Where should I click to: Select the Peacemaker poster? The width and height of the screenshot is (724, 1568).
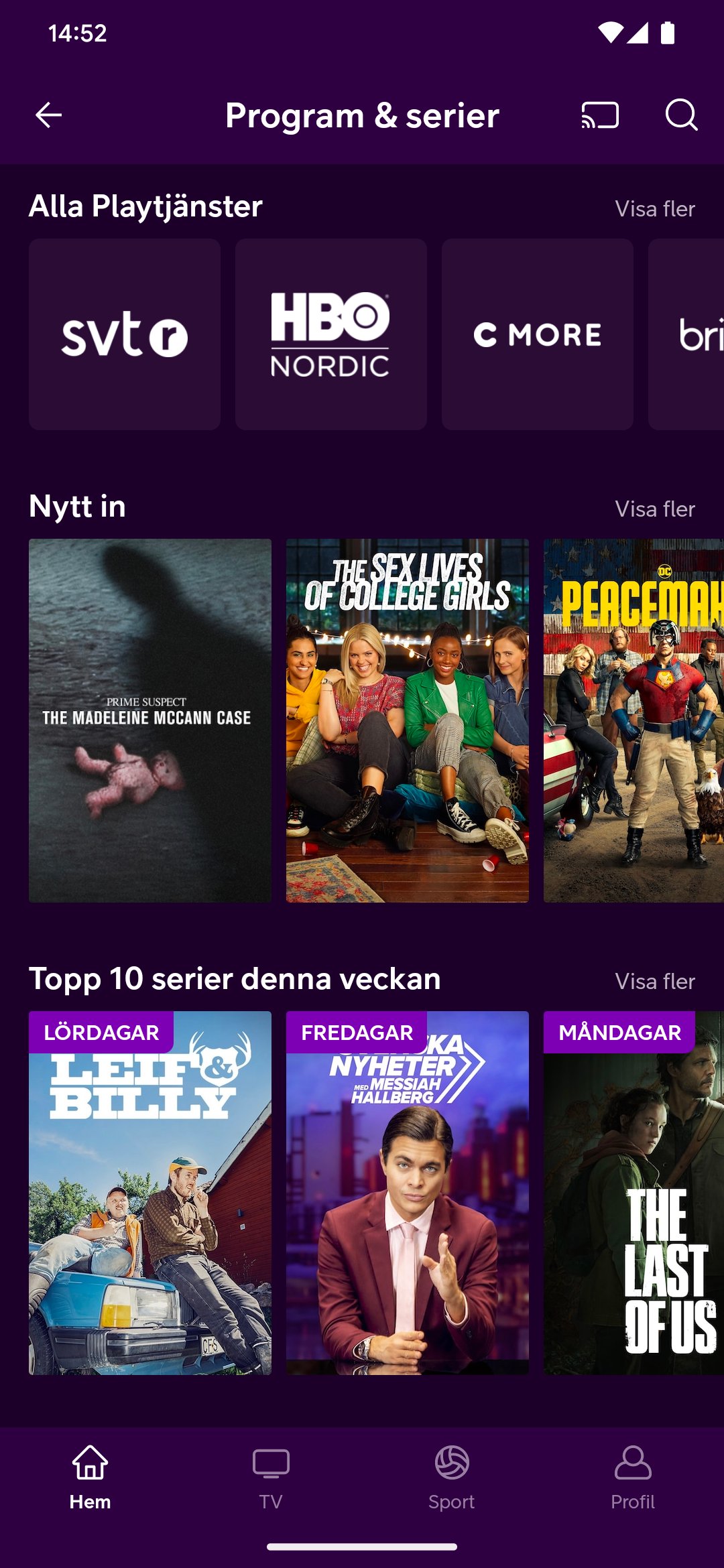pyautogui.click(x=633, y=720)
